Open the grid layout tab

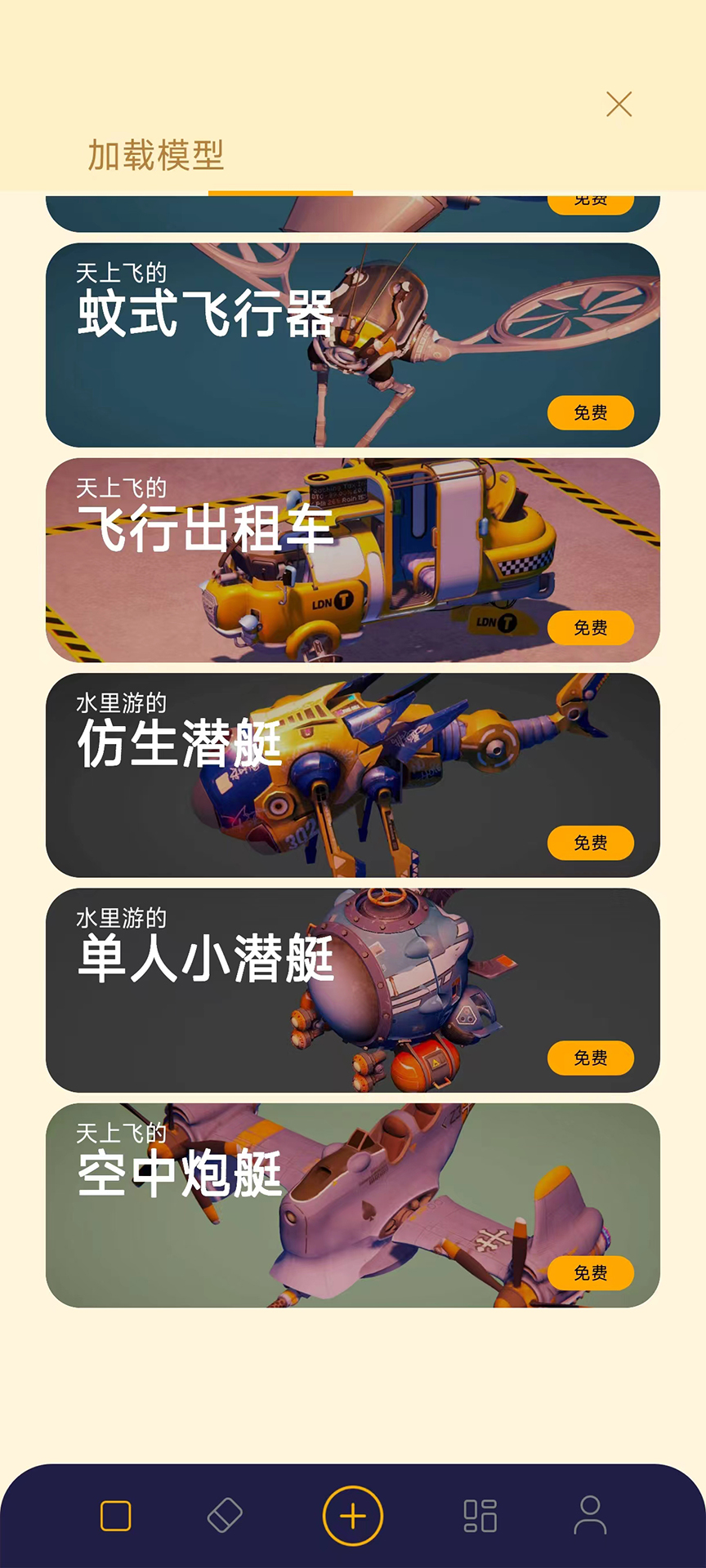click(x=480, y=1516)
